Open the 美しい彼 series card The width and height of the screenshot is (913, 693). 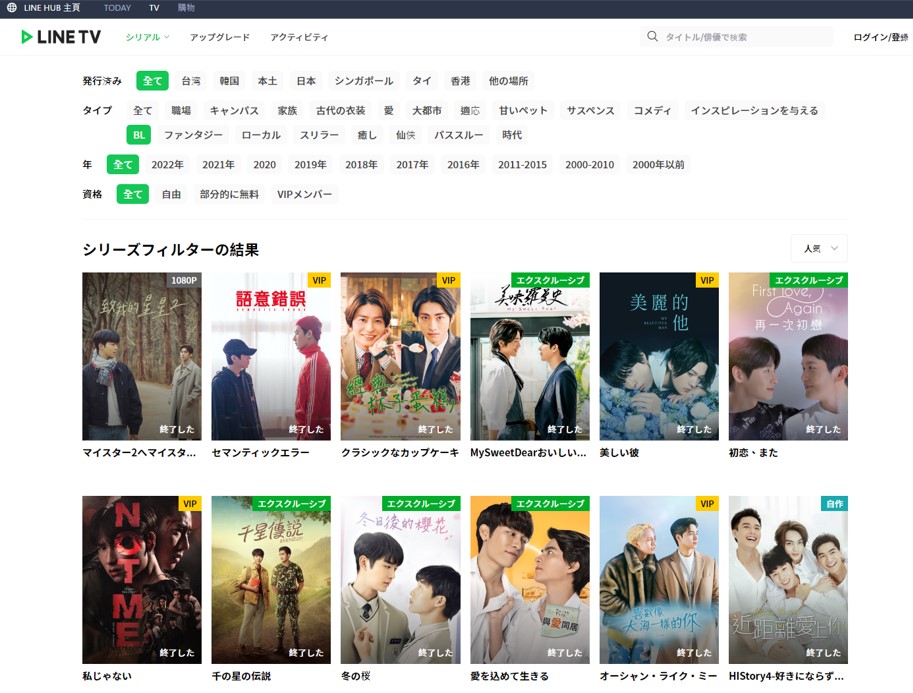coord(658,356)
